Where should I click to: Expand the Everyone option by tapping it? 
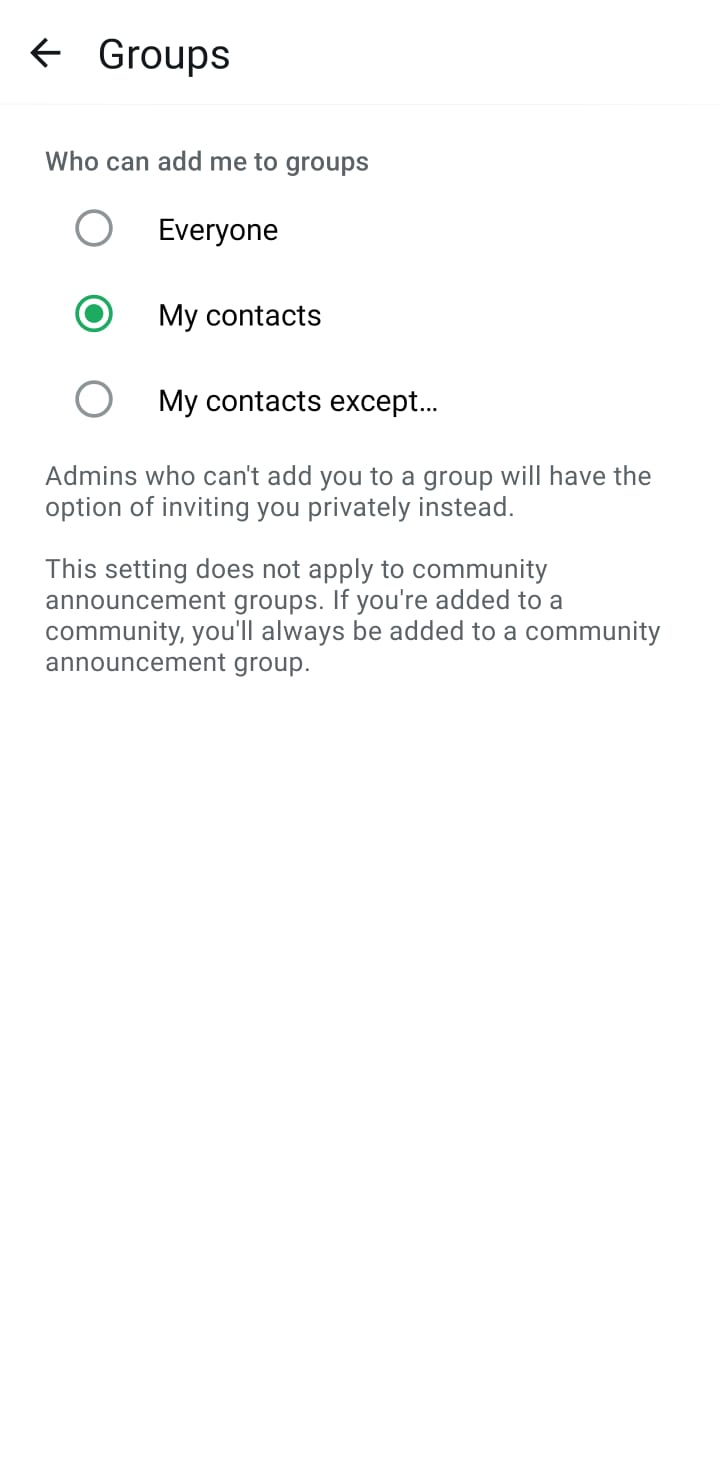(217, 229)
